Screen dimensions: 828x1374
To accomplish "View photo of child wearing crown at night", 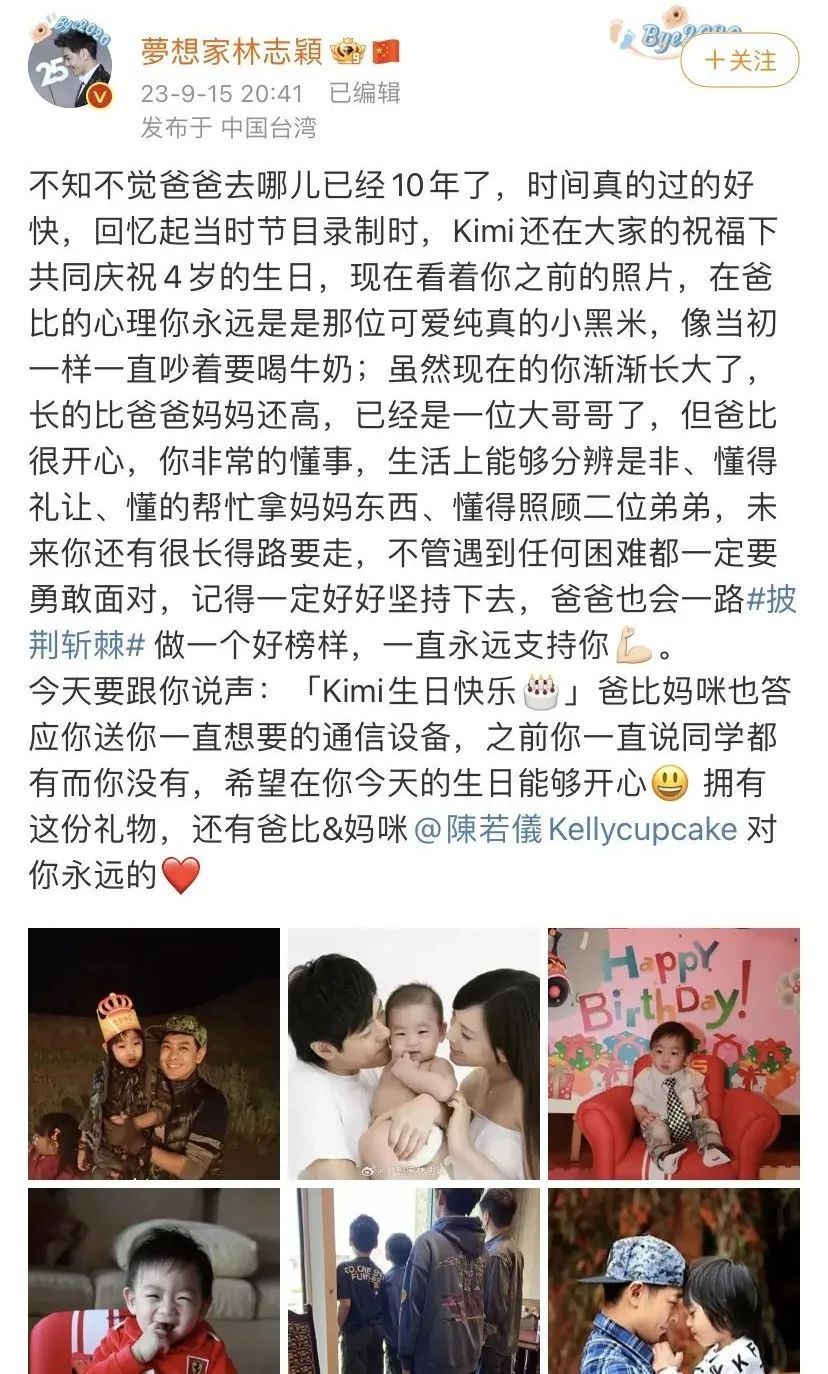I will tap(154, 1053).
